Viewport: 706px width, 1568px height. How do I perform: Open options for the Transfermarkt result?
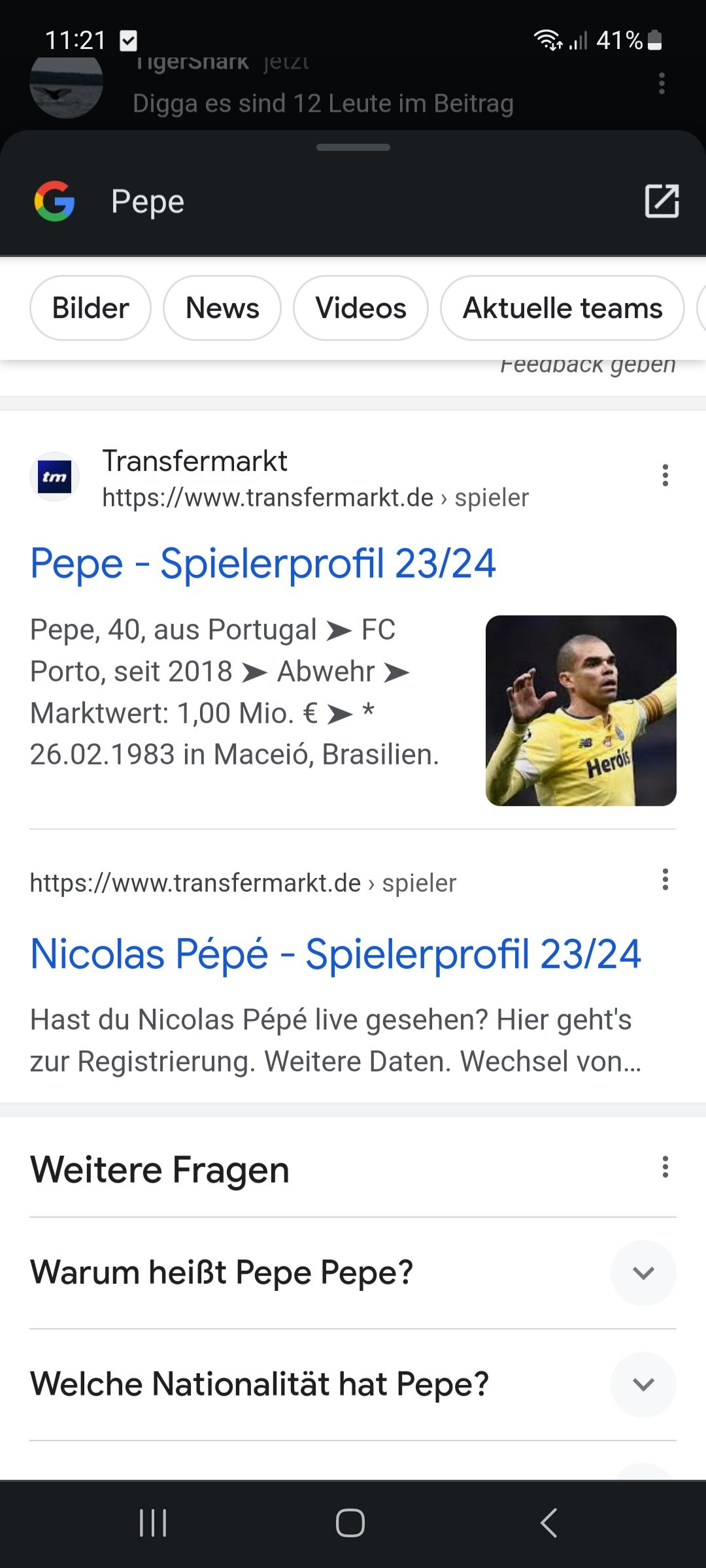[x=665, y=476]
